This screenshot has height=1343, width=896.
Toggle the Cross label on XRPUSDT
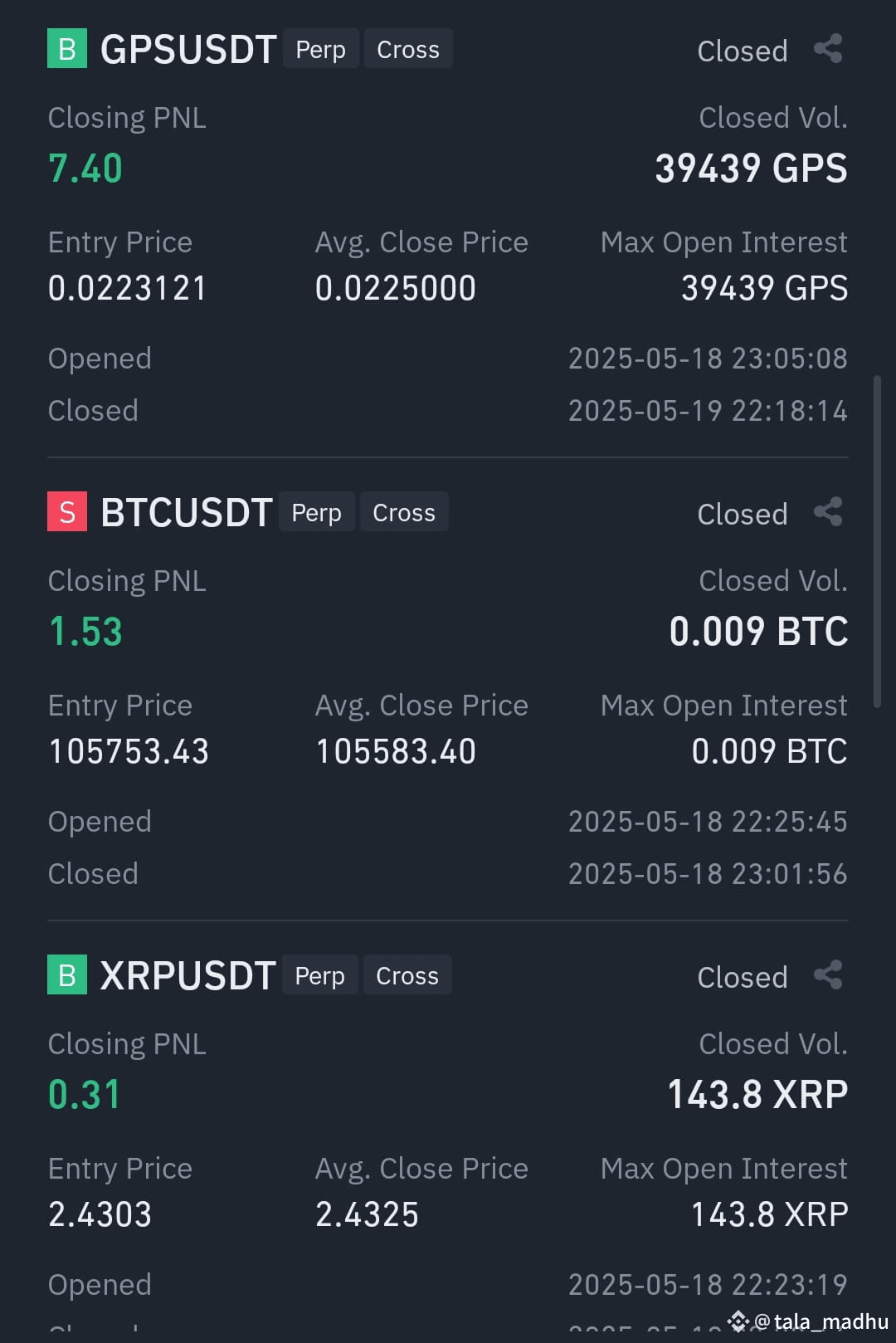click(407, 975)
